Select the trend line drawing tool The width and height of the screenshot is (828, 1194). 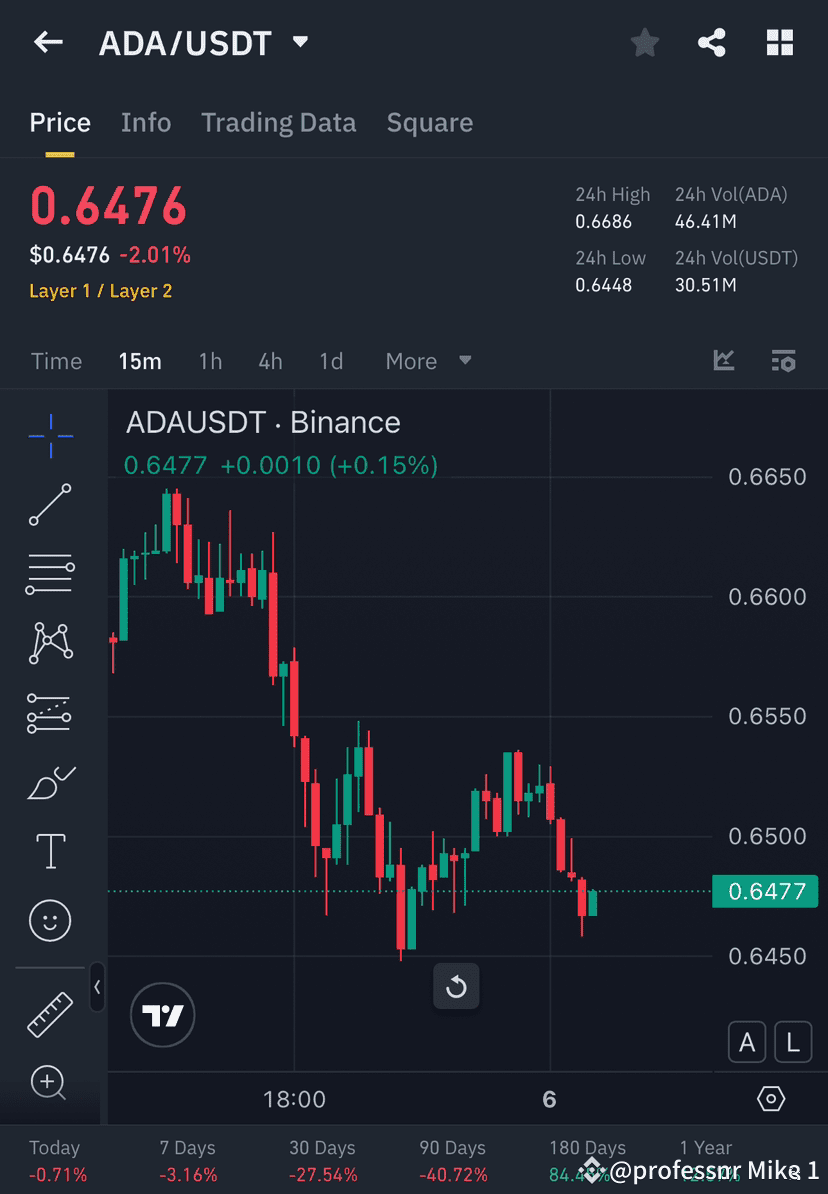50,506
